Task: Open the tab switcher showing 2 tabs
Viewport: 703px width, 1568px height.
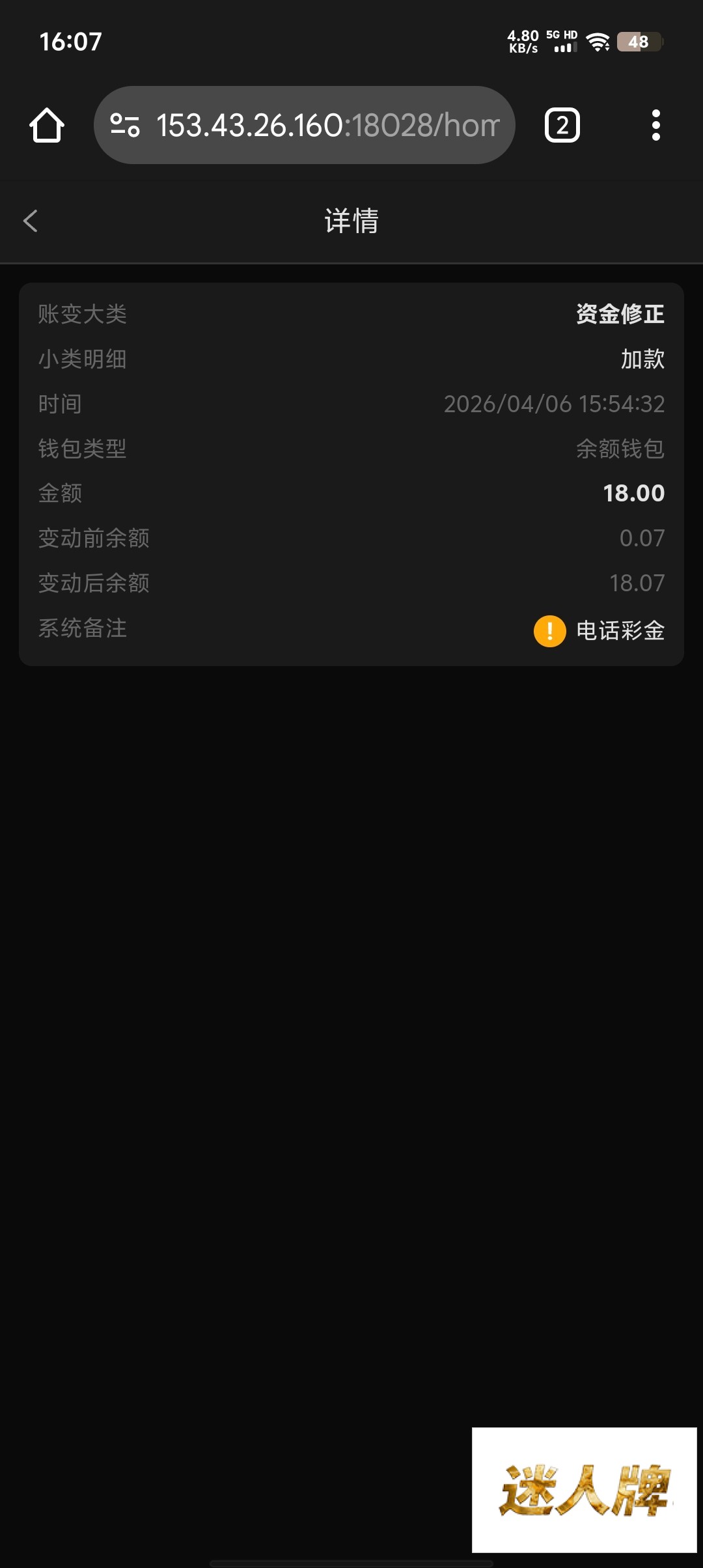Action: (x=562, y=125)
